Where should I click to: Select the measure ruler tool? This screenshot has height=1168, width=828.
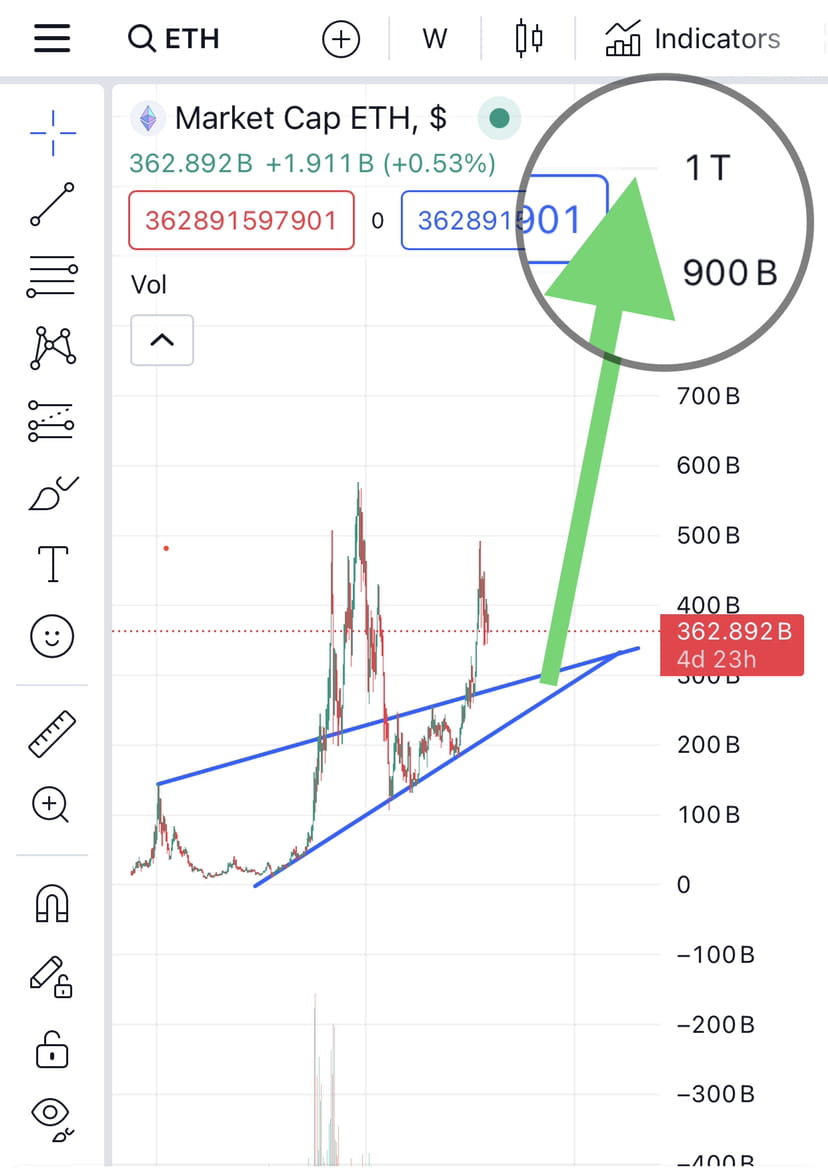(50, 733)
